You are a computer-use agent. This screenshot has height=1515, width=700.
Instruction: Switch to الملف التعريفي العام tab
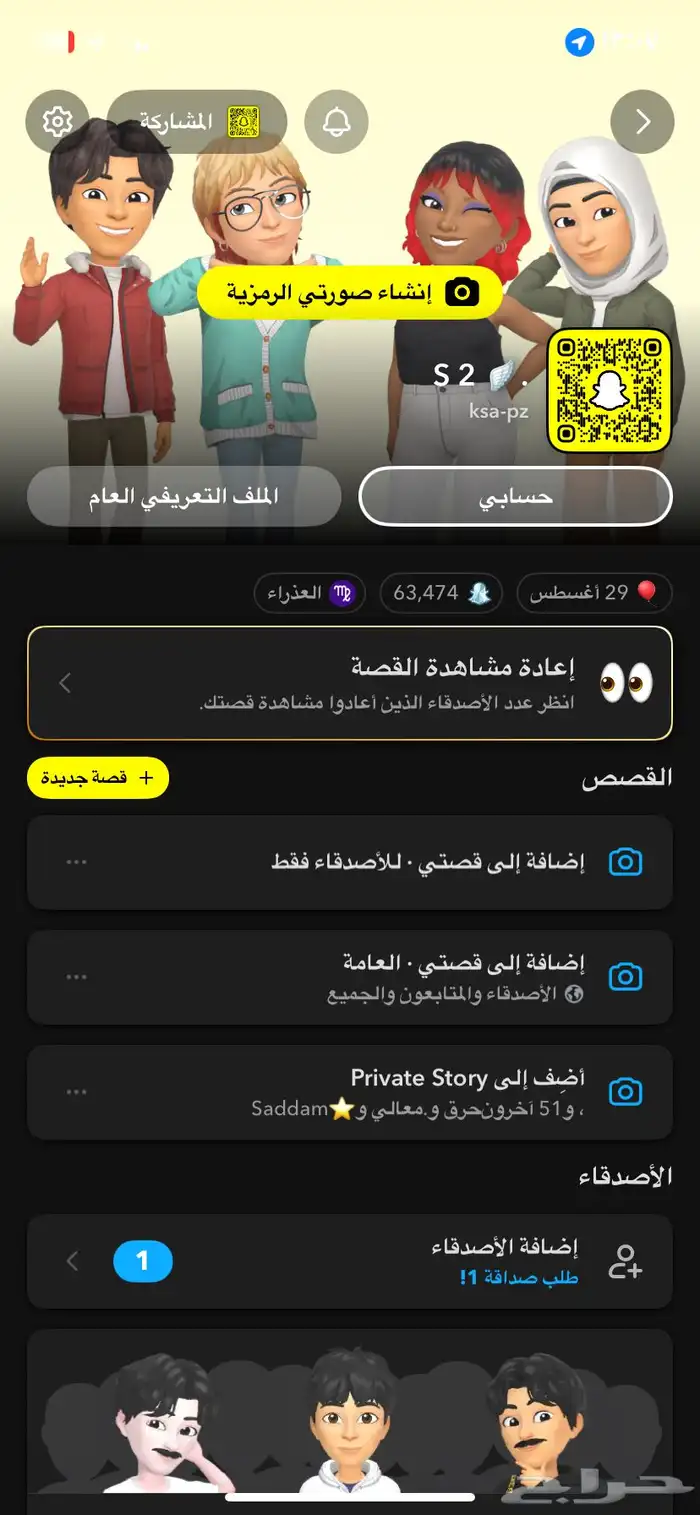(184, 496)
